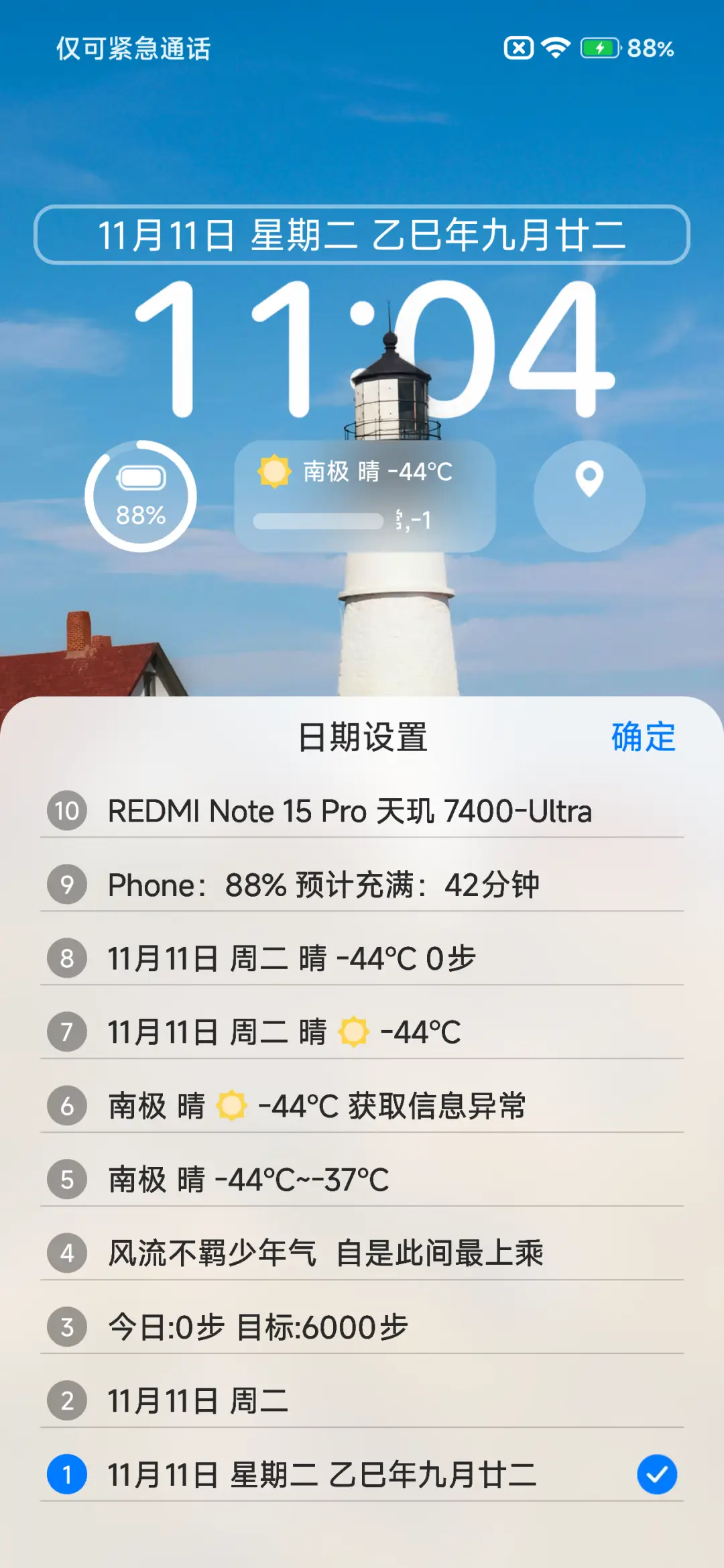Tap the charging battery icon in status bar
The height and width of the screenshot is (1568, 724).
point(600,48)
